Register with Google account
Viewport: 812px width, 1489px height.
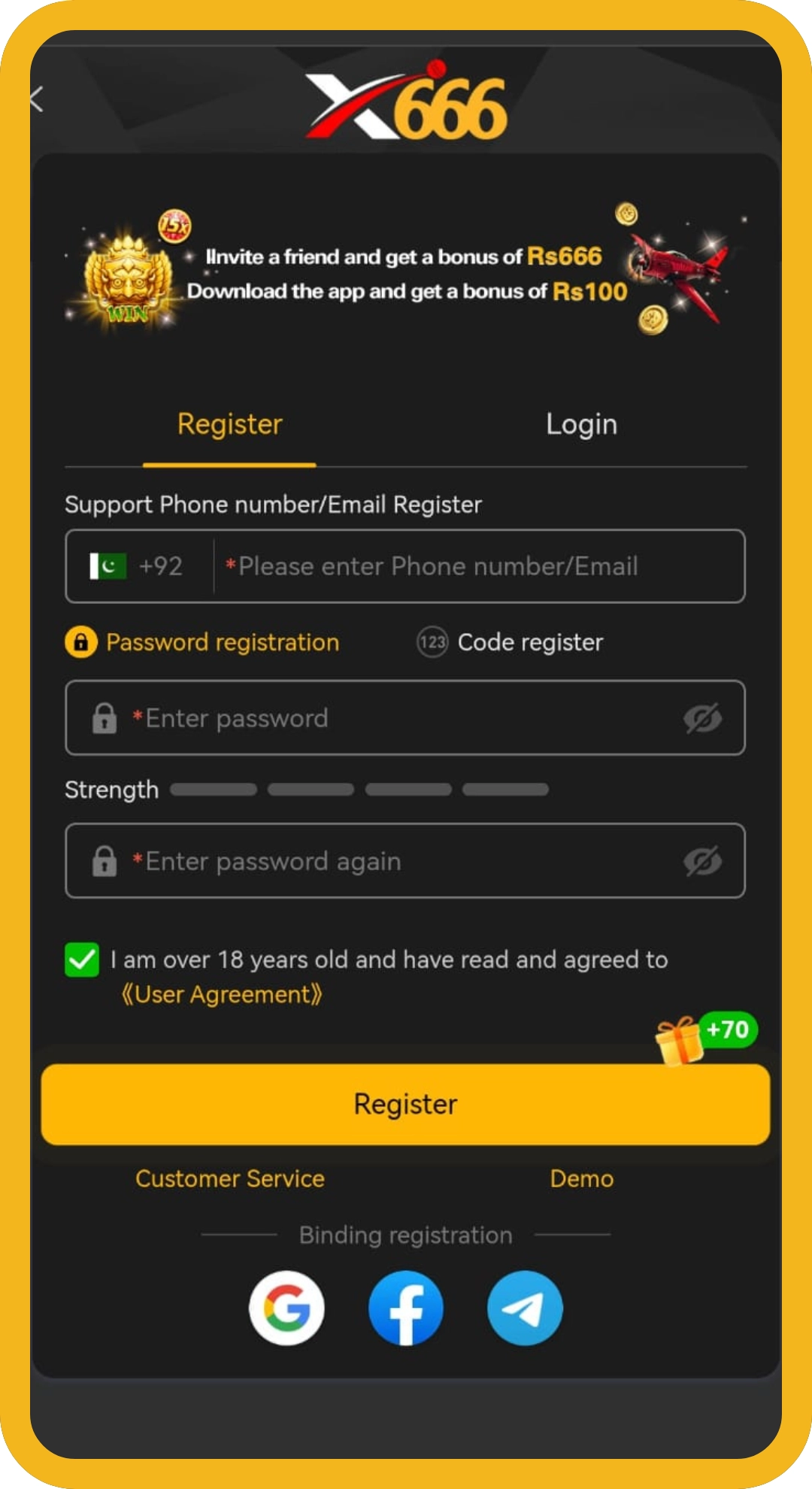click(x=286, y=1308)
